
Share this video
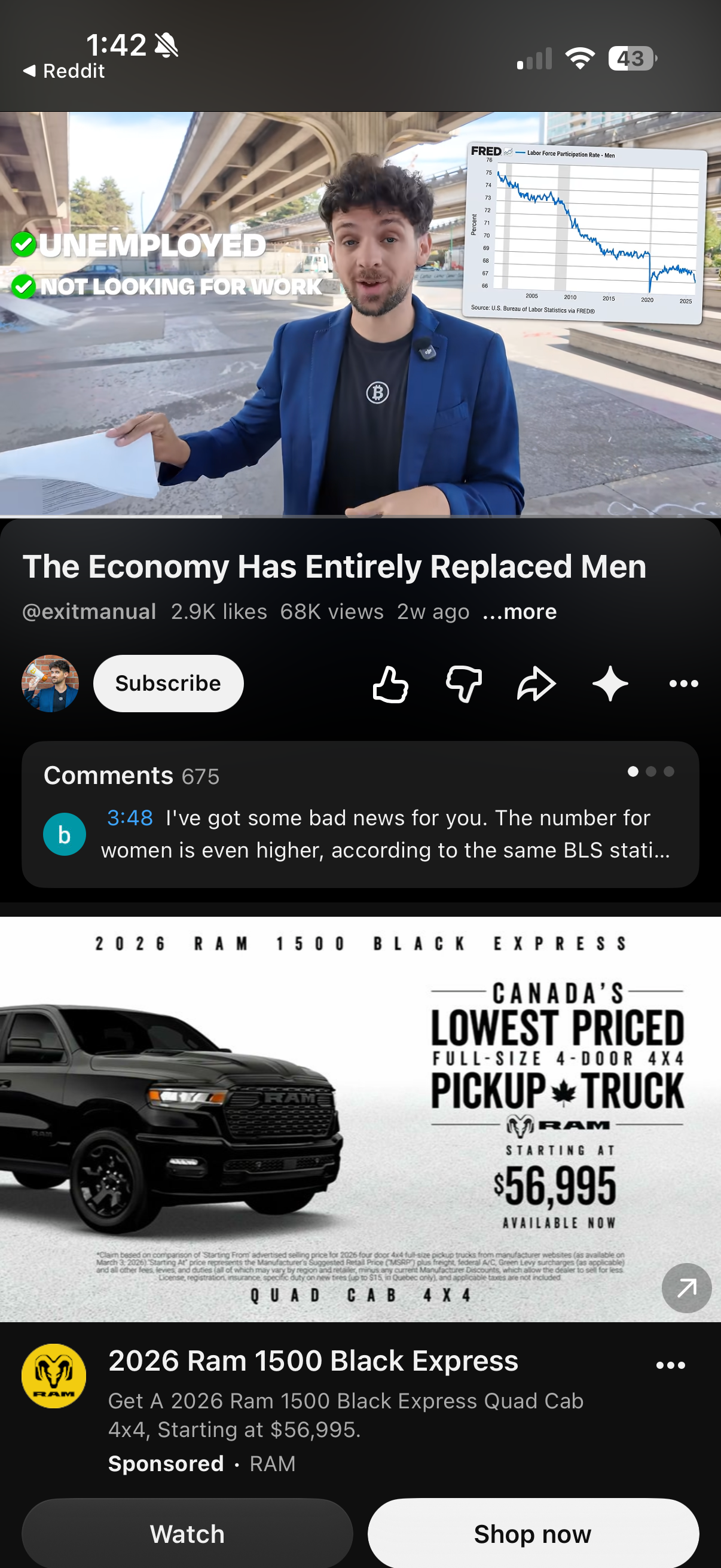(537, 684)
